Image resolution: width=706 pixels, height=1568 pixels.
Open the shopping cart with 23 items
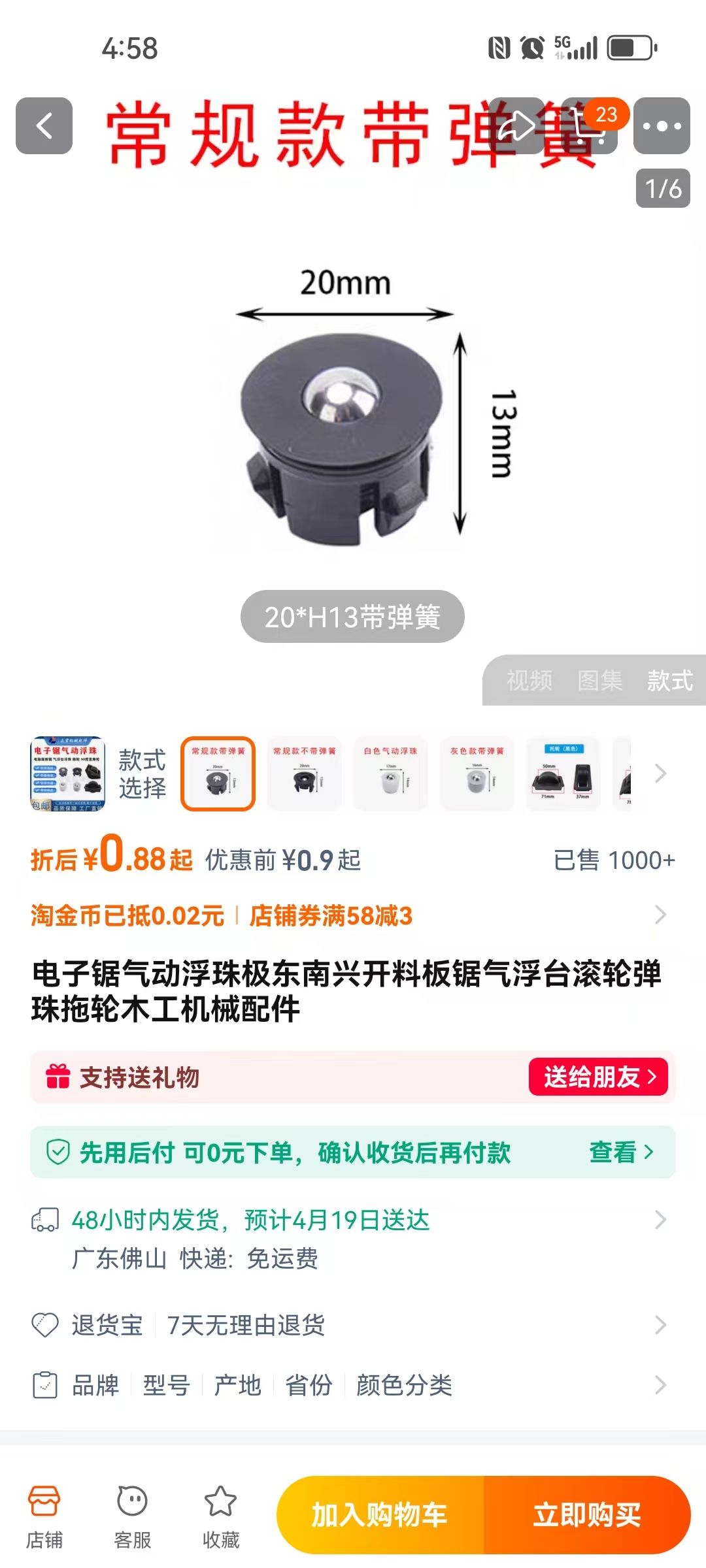point(588,126)
